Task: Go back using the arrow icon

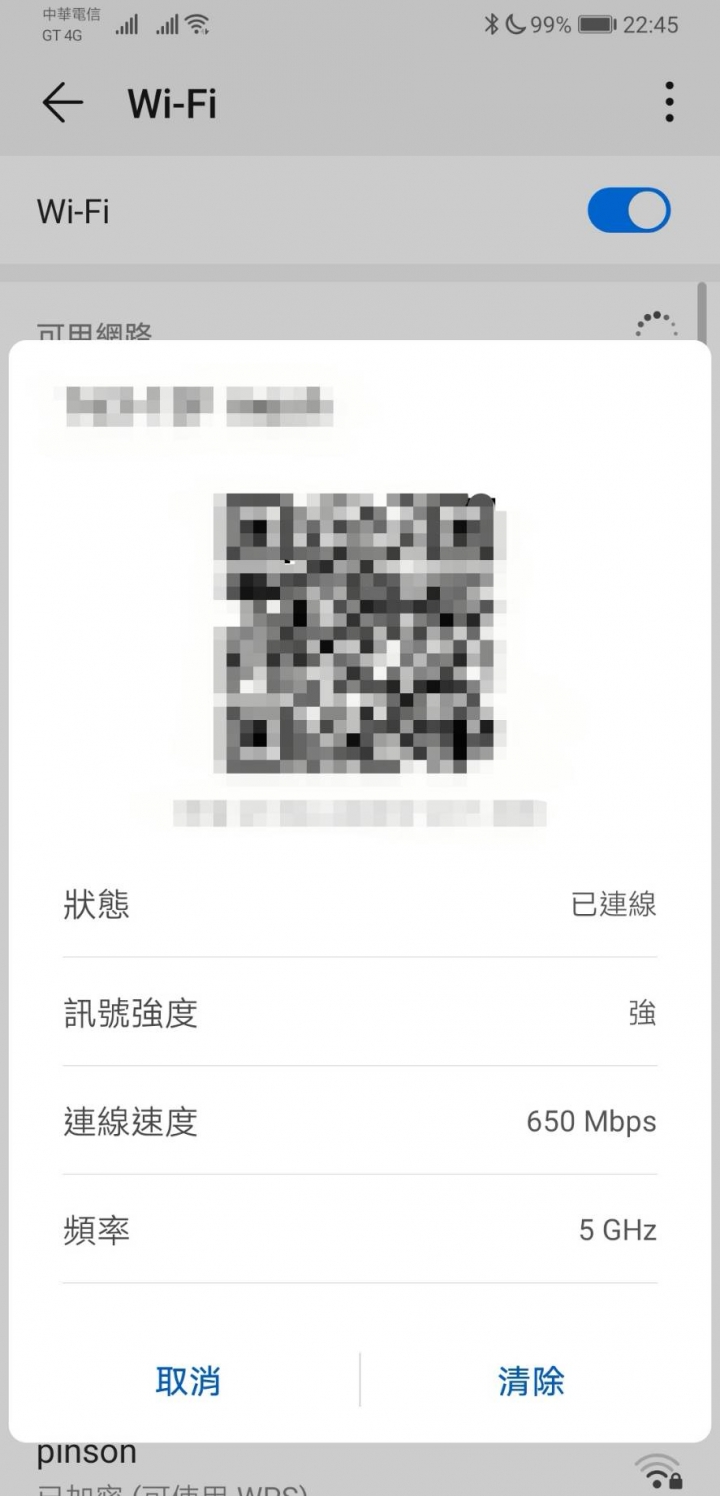Action: point(62,103)
